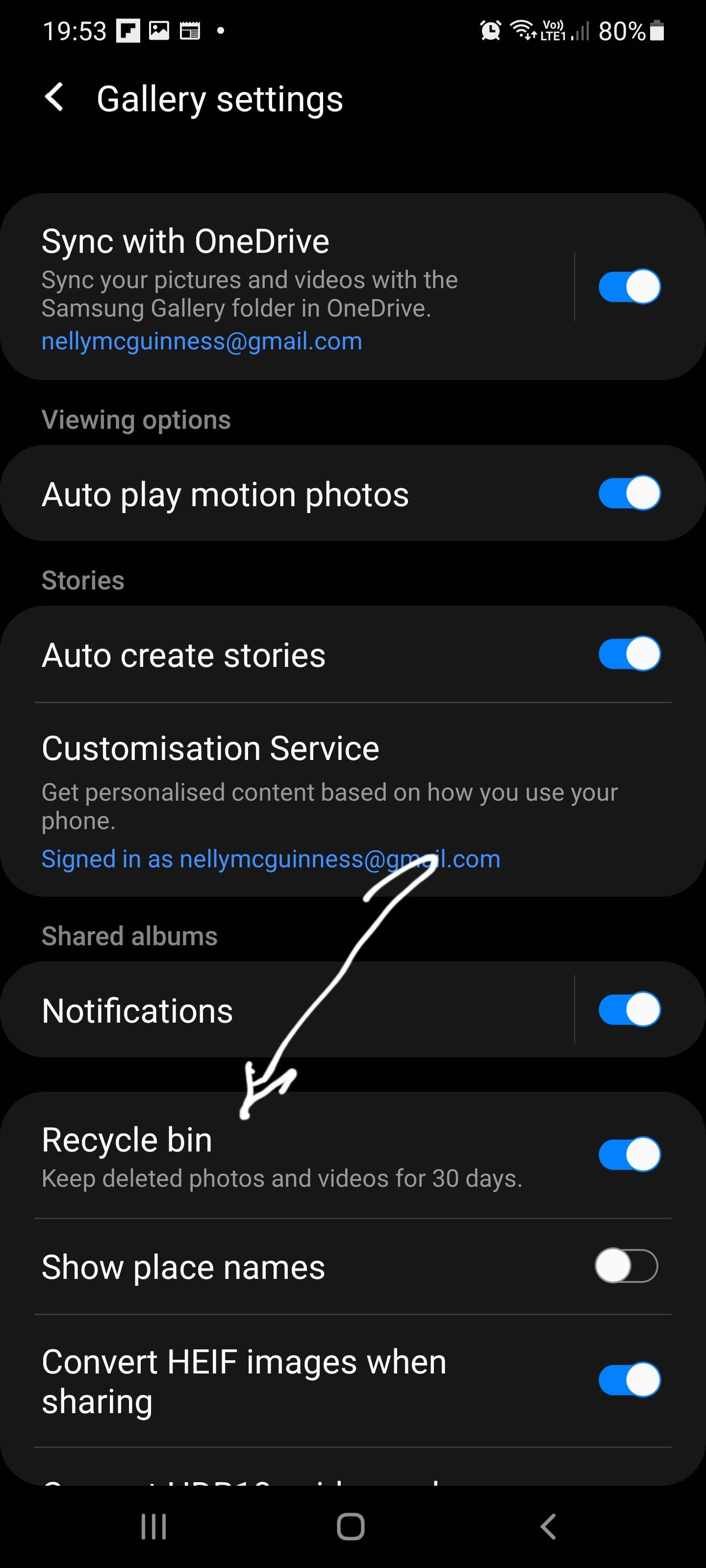Turn off Convert HEIF images when sharing
The height and width of the screenshot is (1568, 706).
tap(629, 1379)
